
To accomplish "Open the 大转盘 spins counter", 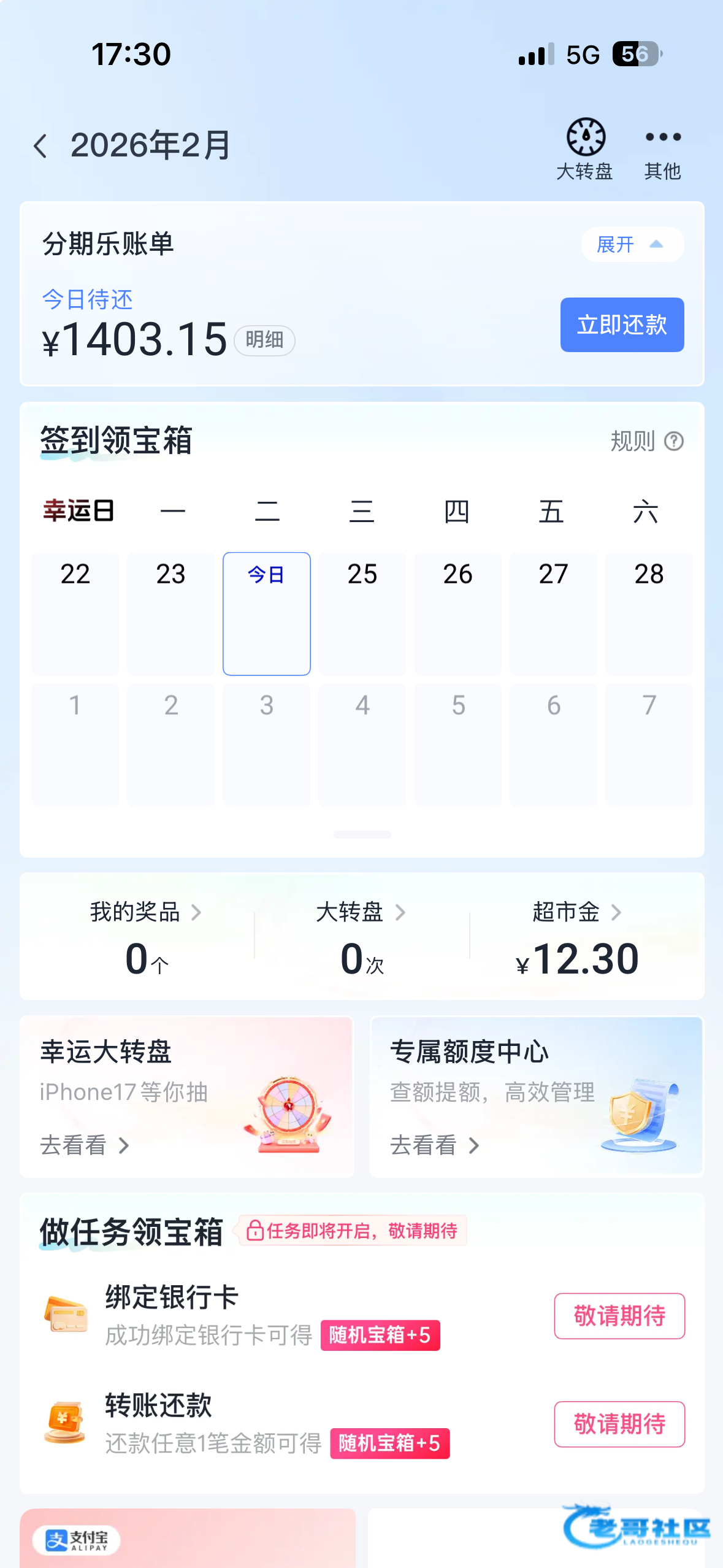I will [361, 937].
